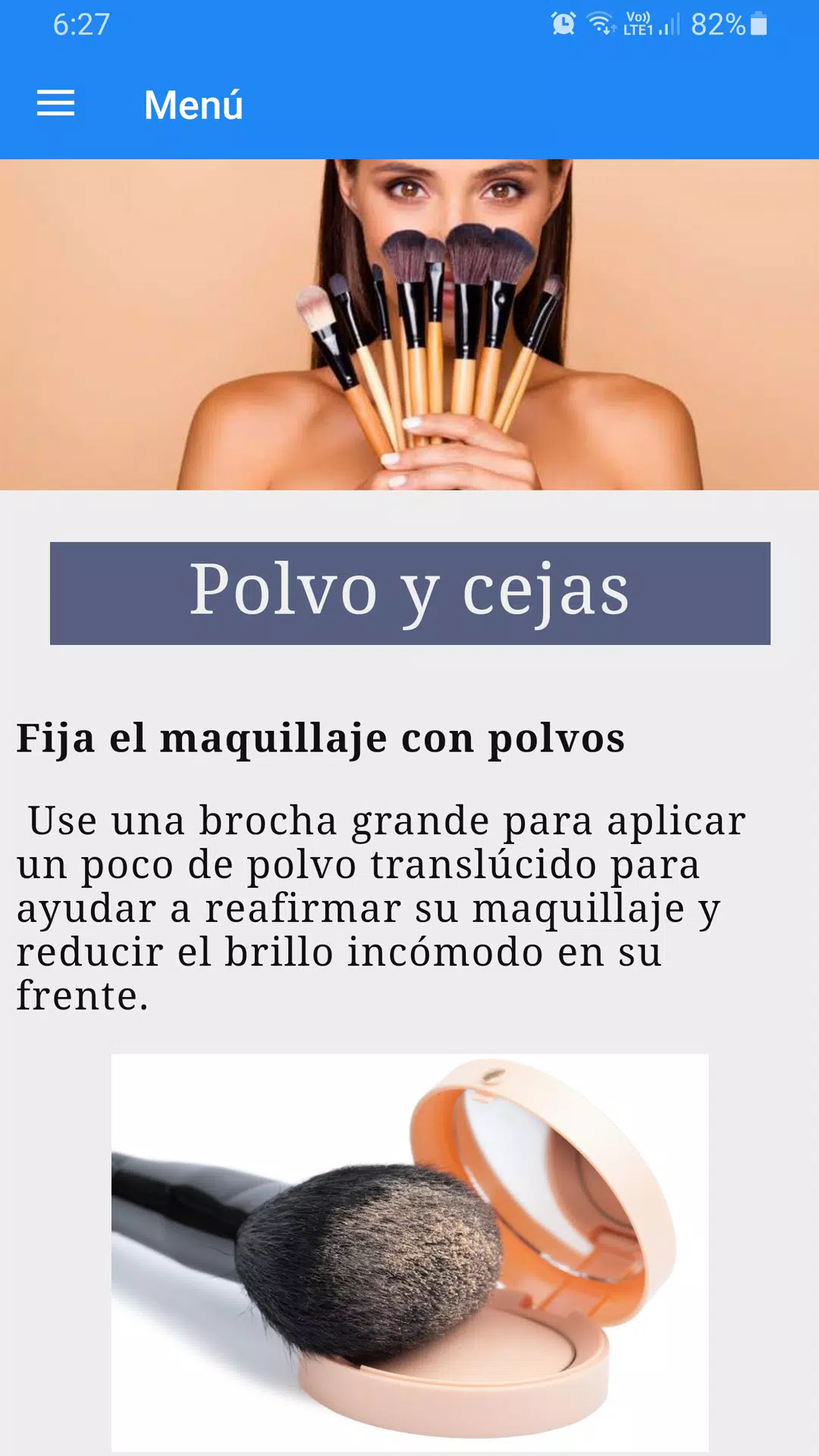Expand the side drawer from the toolbar

[55, 105]
